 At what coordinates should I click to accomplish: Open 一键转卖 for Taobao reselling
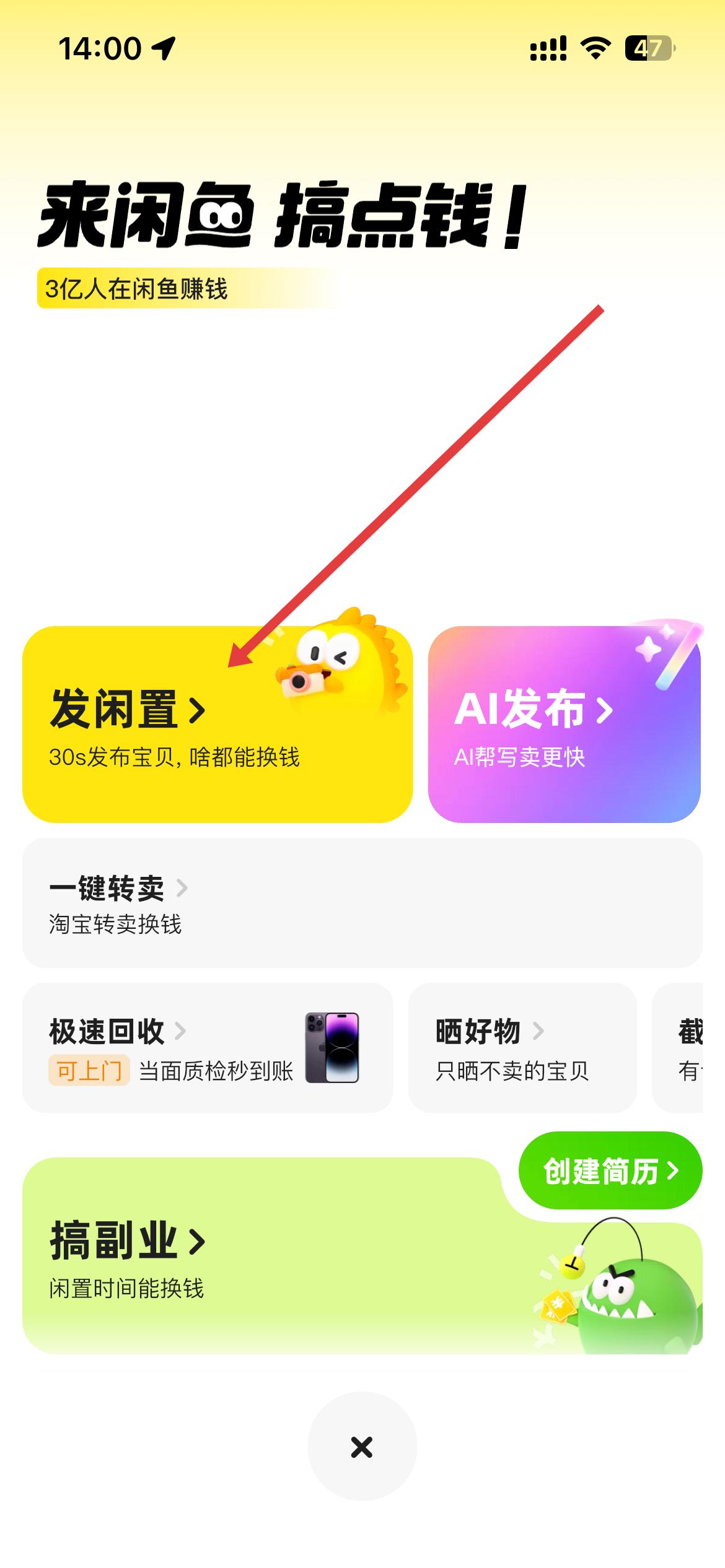coord(362,903)
